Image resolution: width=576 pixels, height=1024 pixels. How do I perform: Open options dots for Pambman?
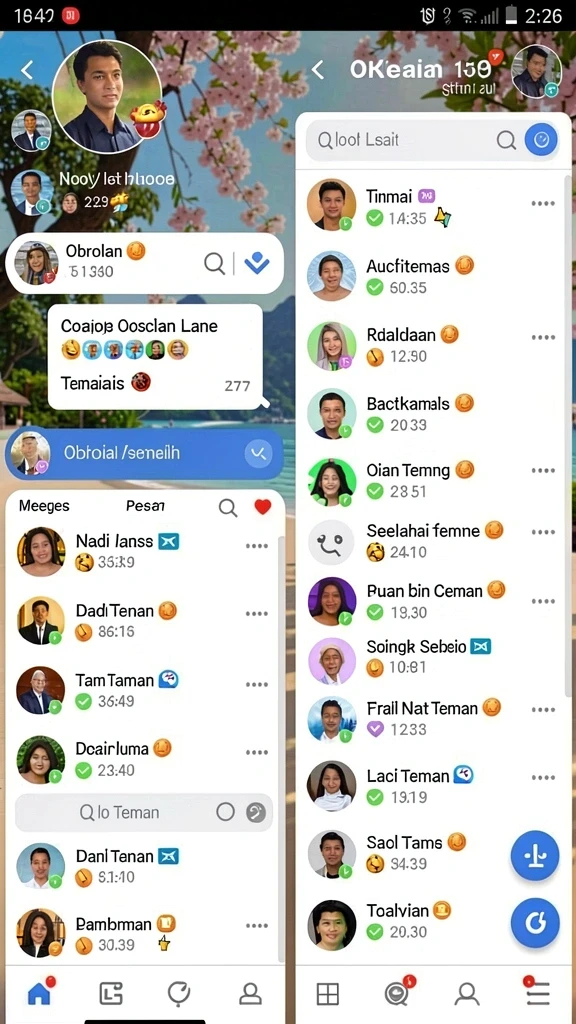pos(257,925)
